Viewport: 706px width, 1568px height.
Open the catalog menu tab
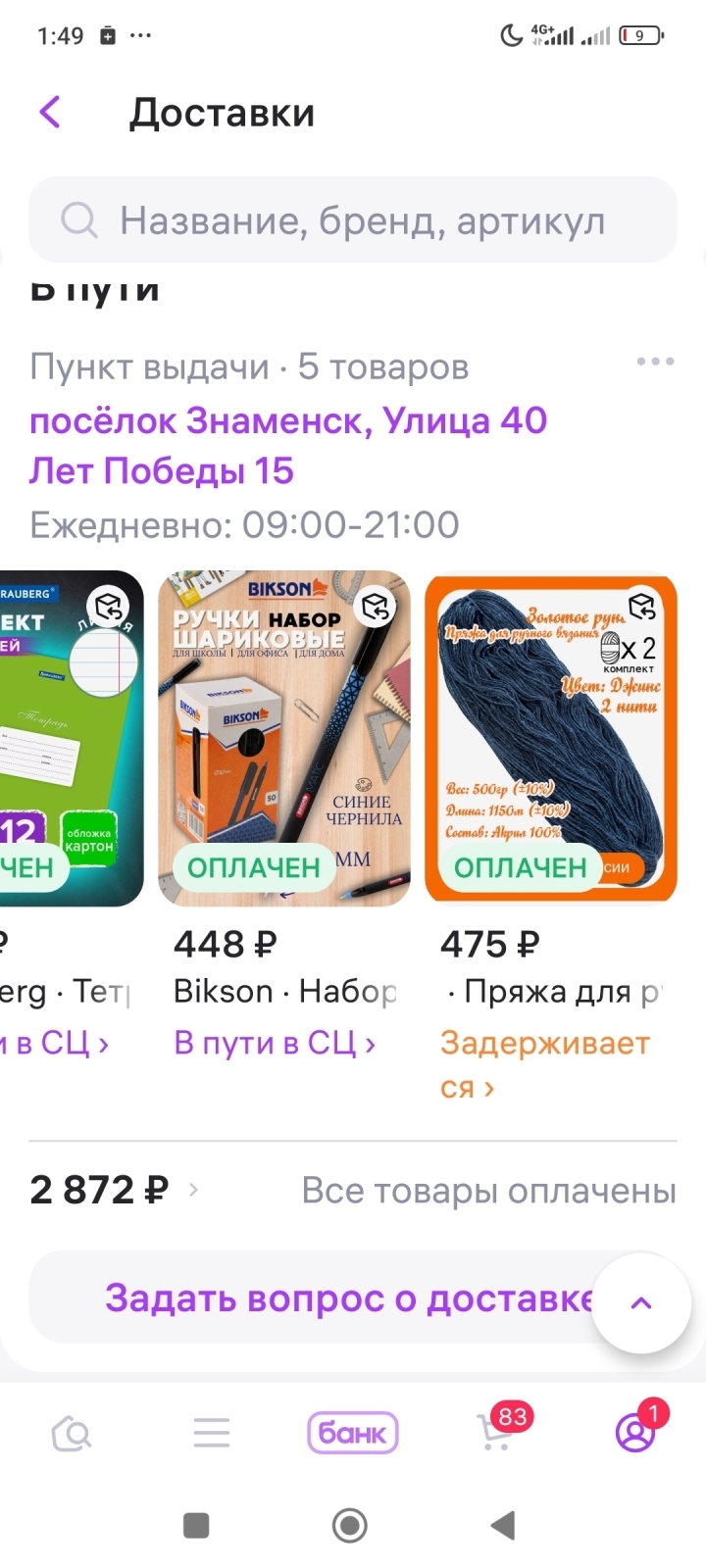(x=212, y=1434)
